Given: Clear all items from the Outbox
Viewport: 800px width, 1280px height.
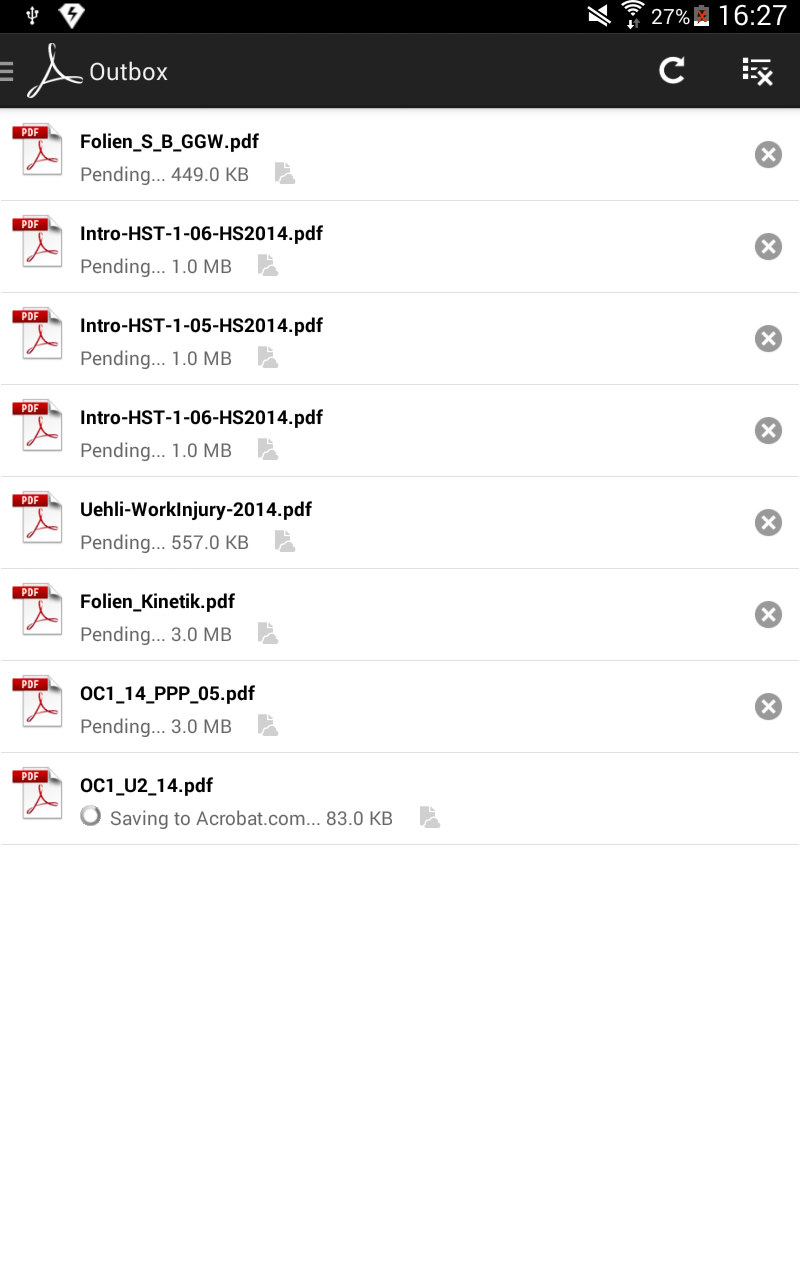Looking at the screenshot, I should 757,71.
